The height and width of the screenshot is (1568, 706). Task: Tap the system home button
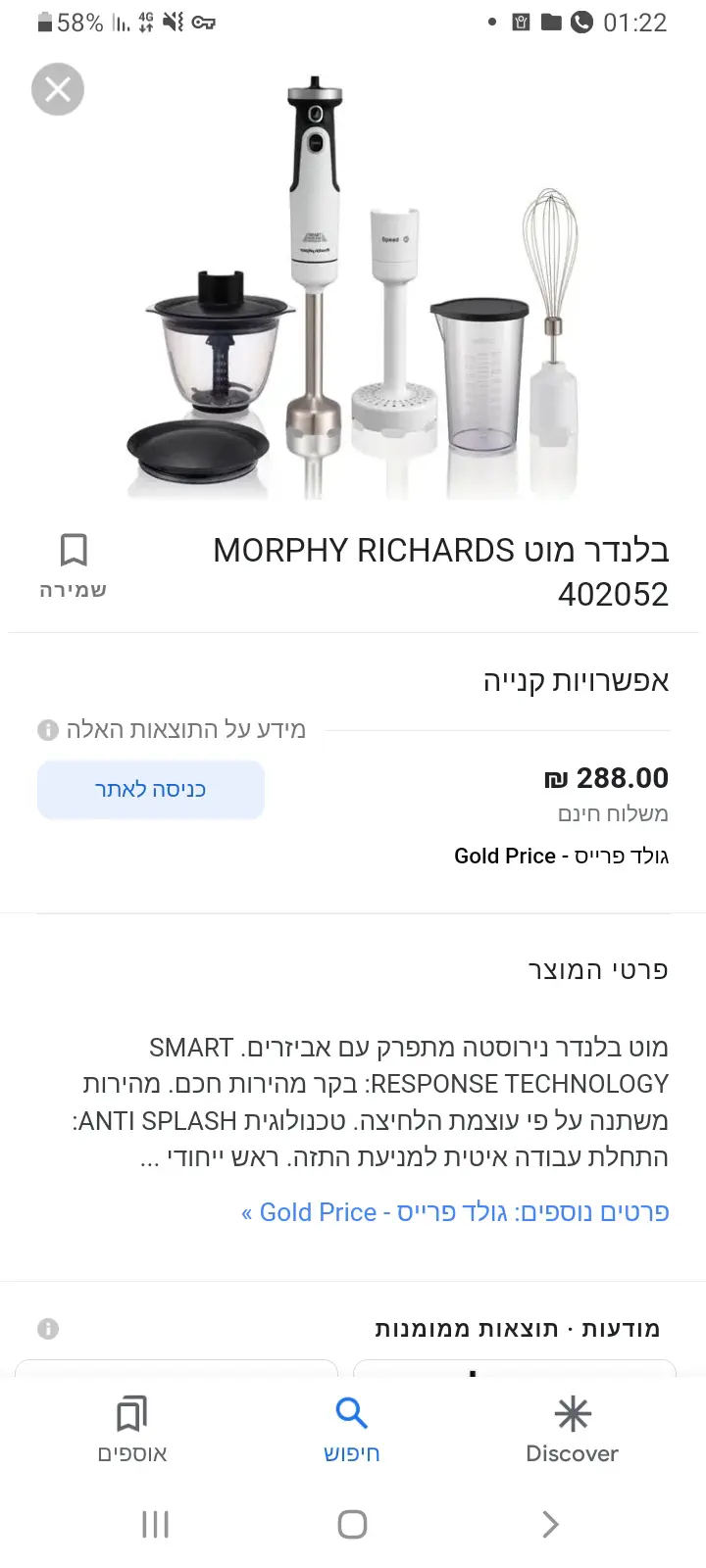(x=352, y=1524)
